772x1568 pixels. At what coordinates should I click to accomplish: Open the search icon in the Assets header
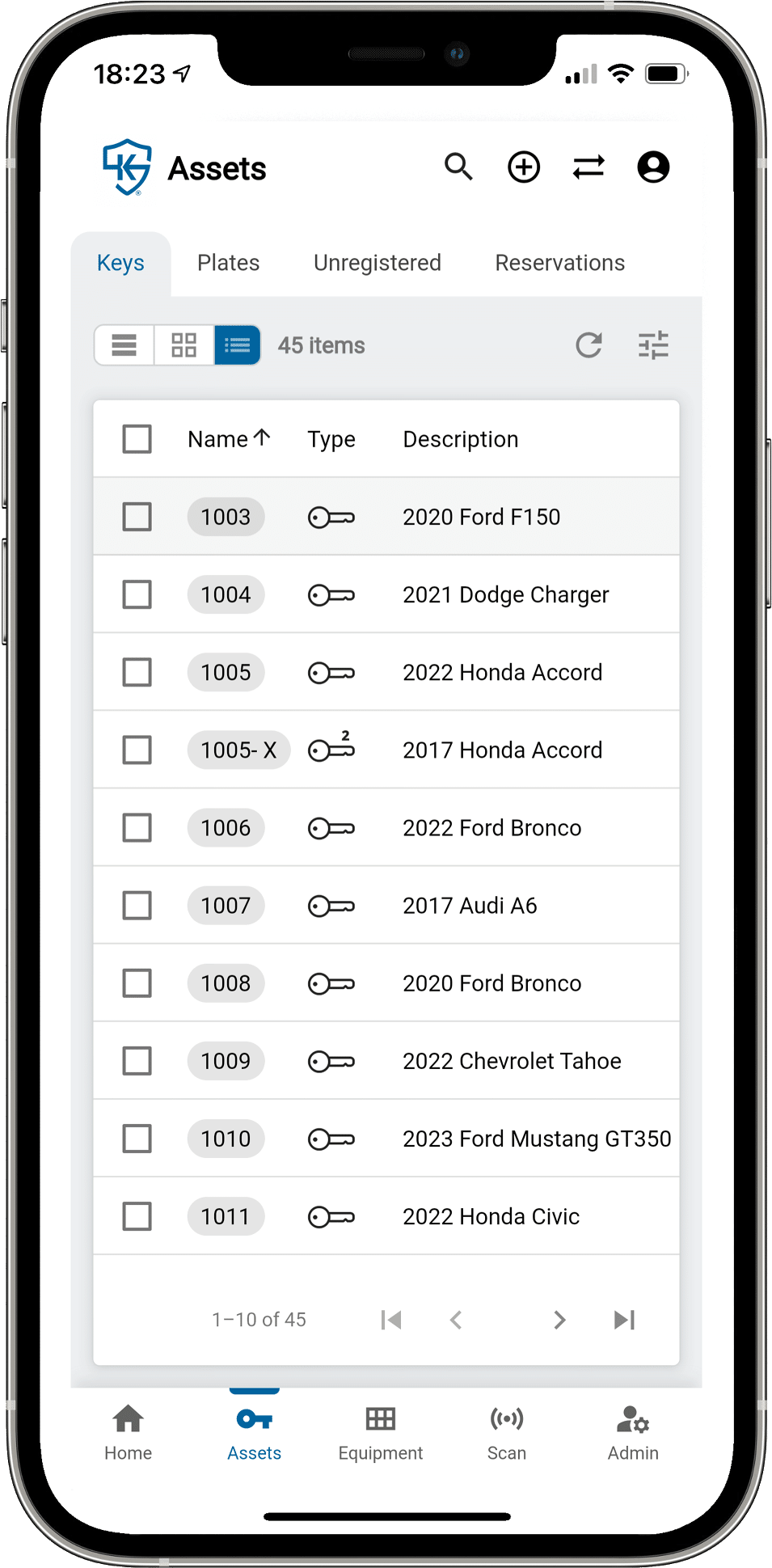point(458,167)
